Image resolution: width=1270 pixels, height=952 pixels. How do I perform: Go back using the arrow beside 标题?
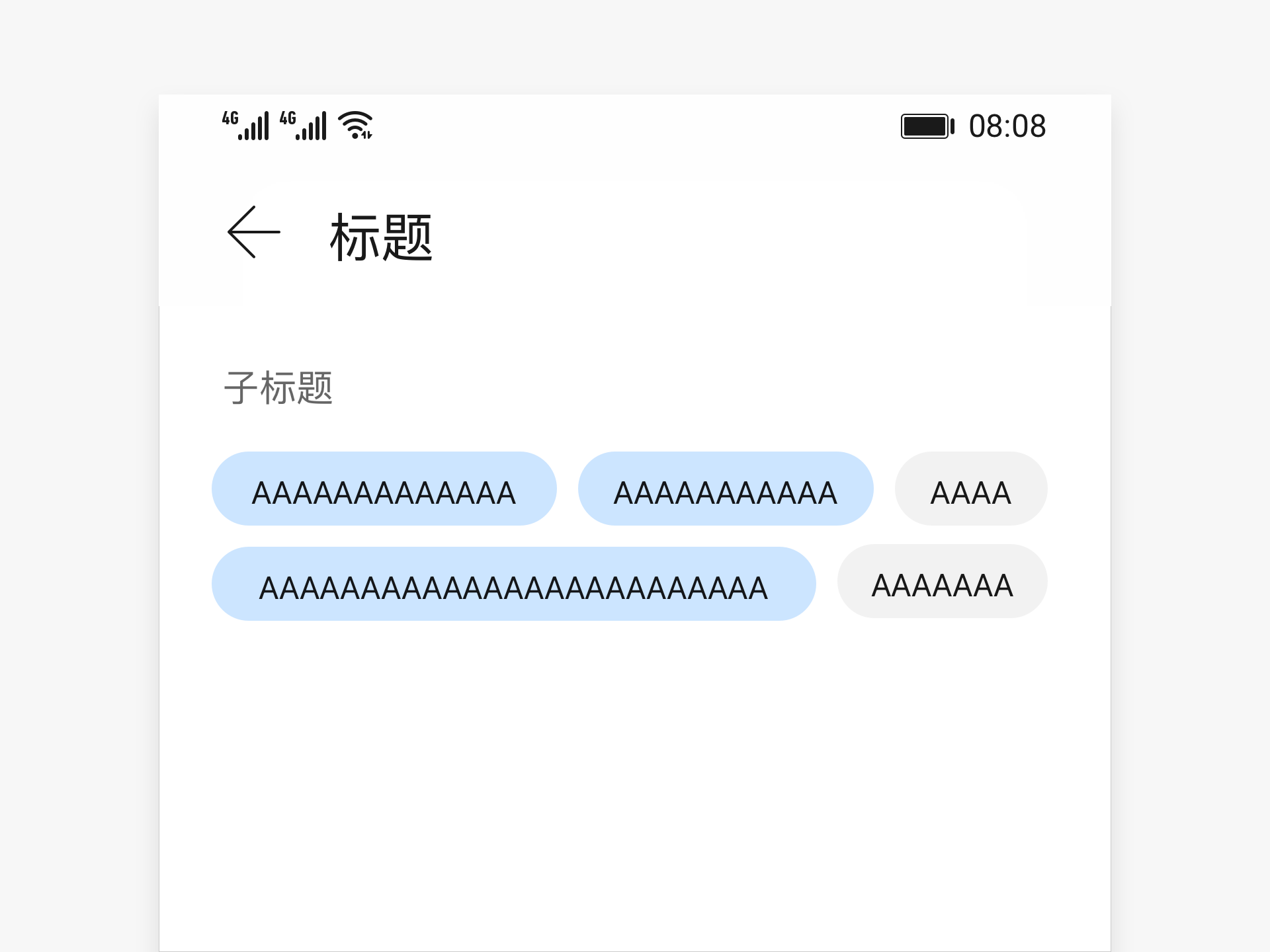(254, 232)
